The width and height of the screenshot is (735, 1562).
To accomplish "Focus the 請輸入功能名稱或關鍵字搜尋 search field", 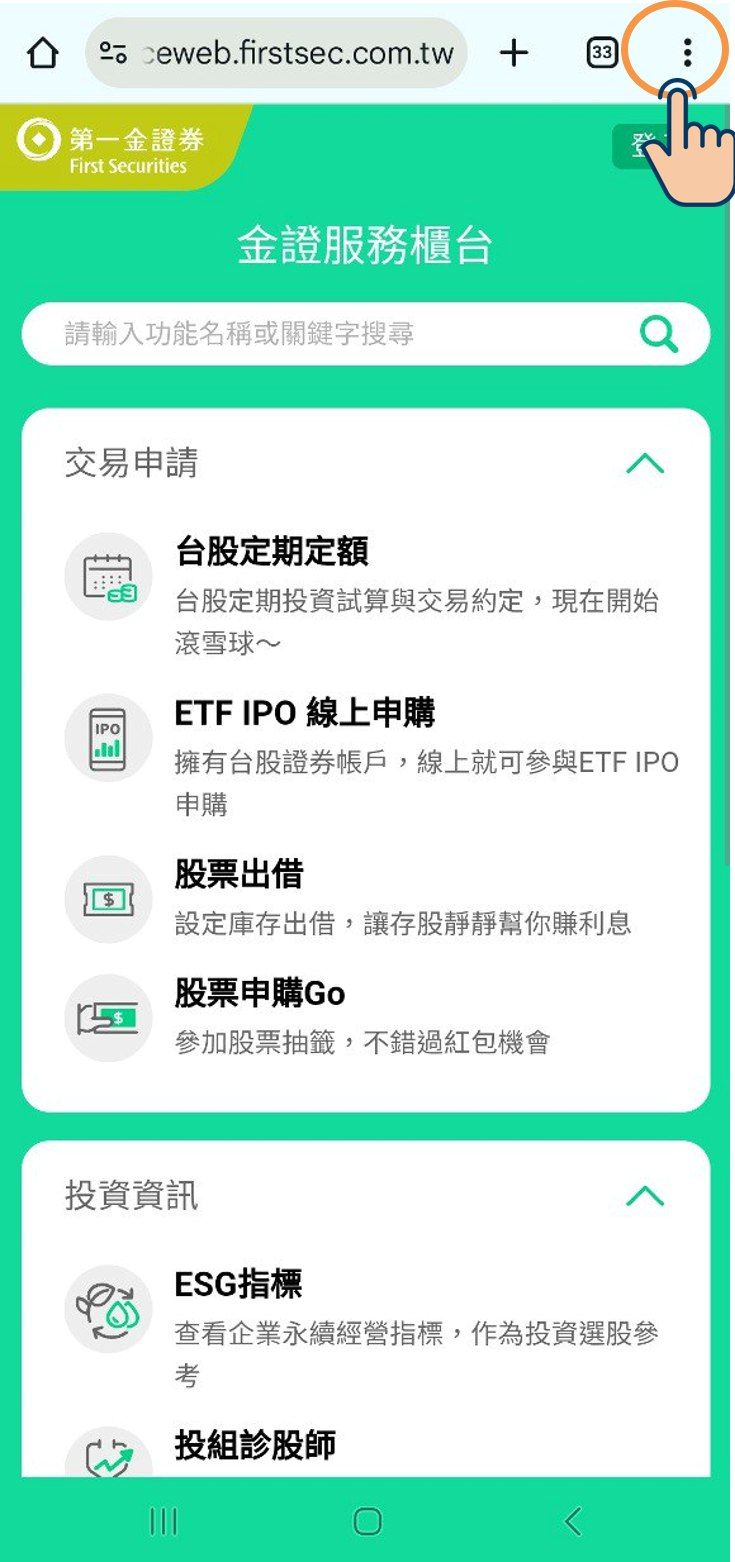I will [x=330, y=334].
